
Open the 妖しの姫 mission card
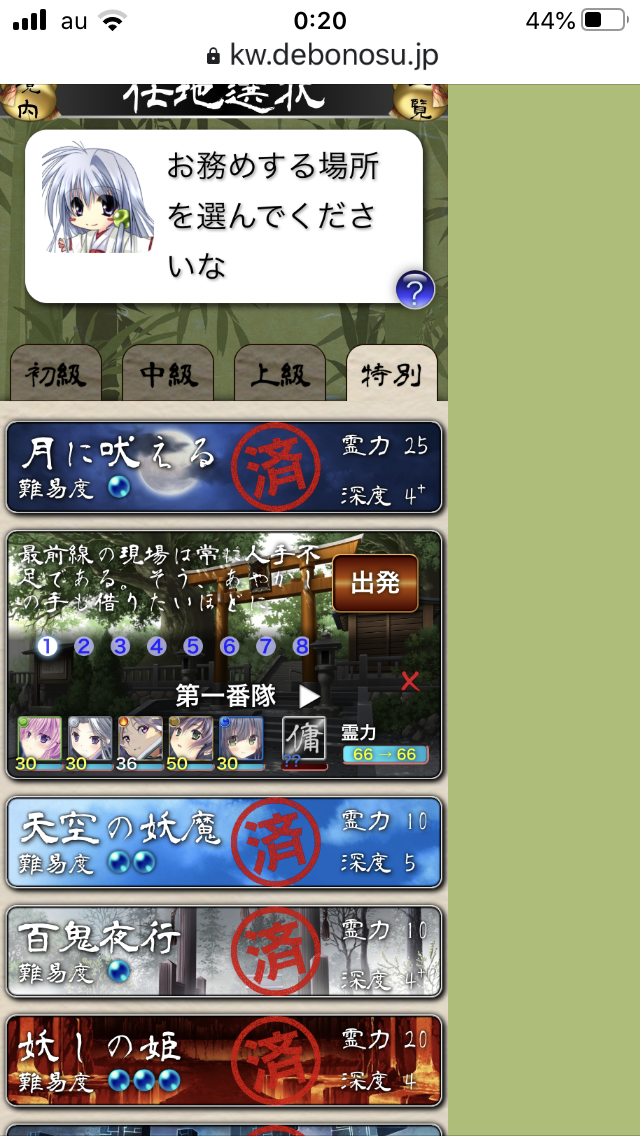(224, 1060)
